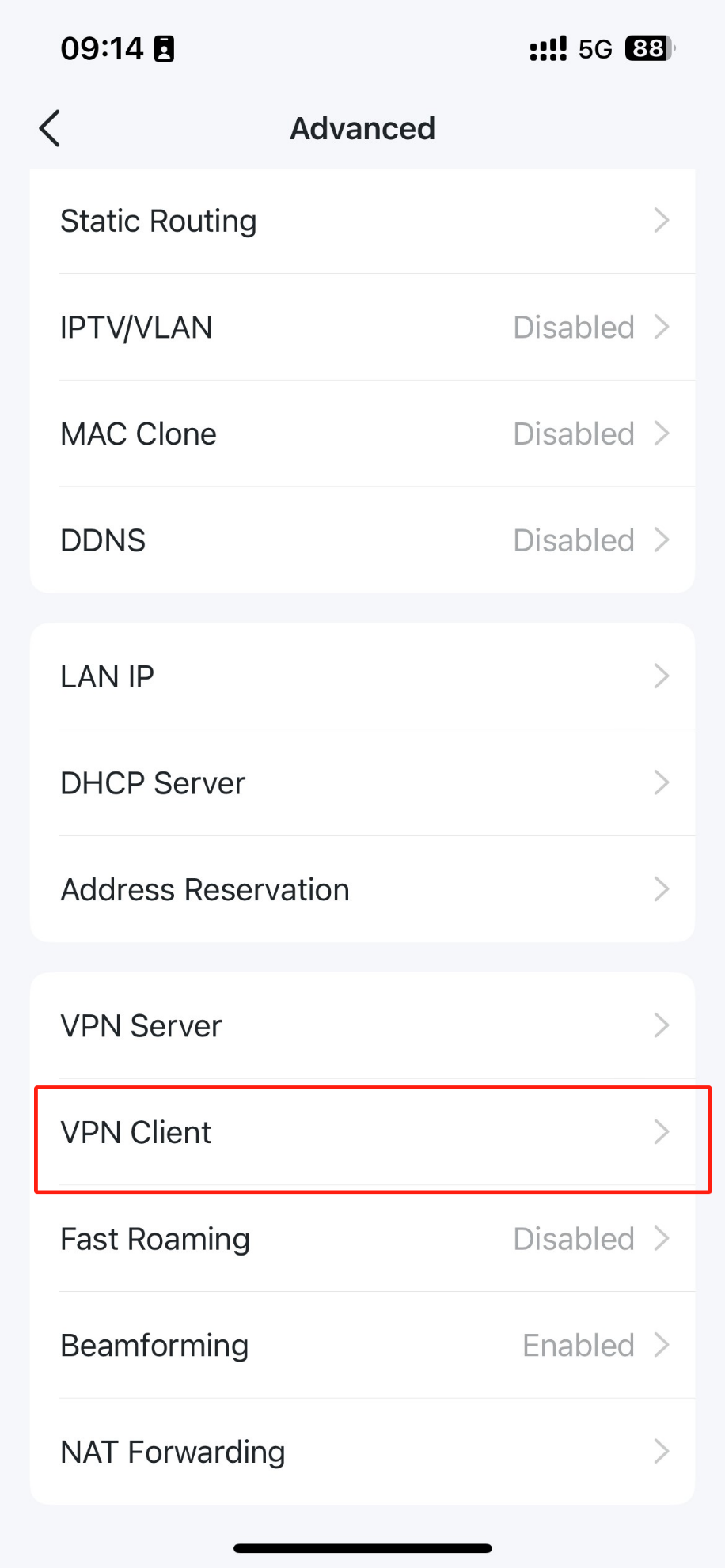725x1568 pixels.
Task: Open the IPTV/VLAN row
Action: tap(362, 328)
